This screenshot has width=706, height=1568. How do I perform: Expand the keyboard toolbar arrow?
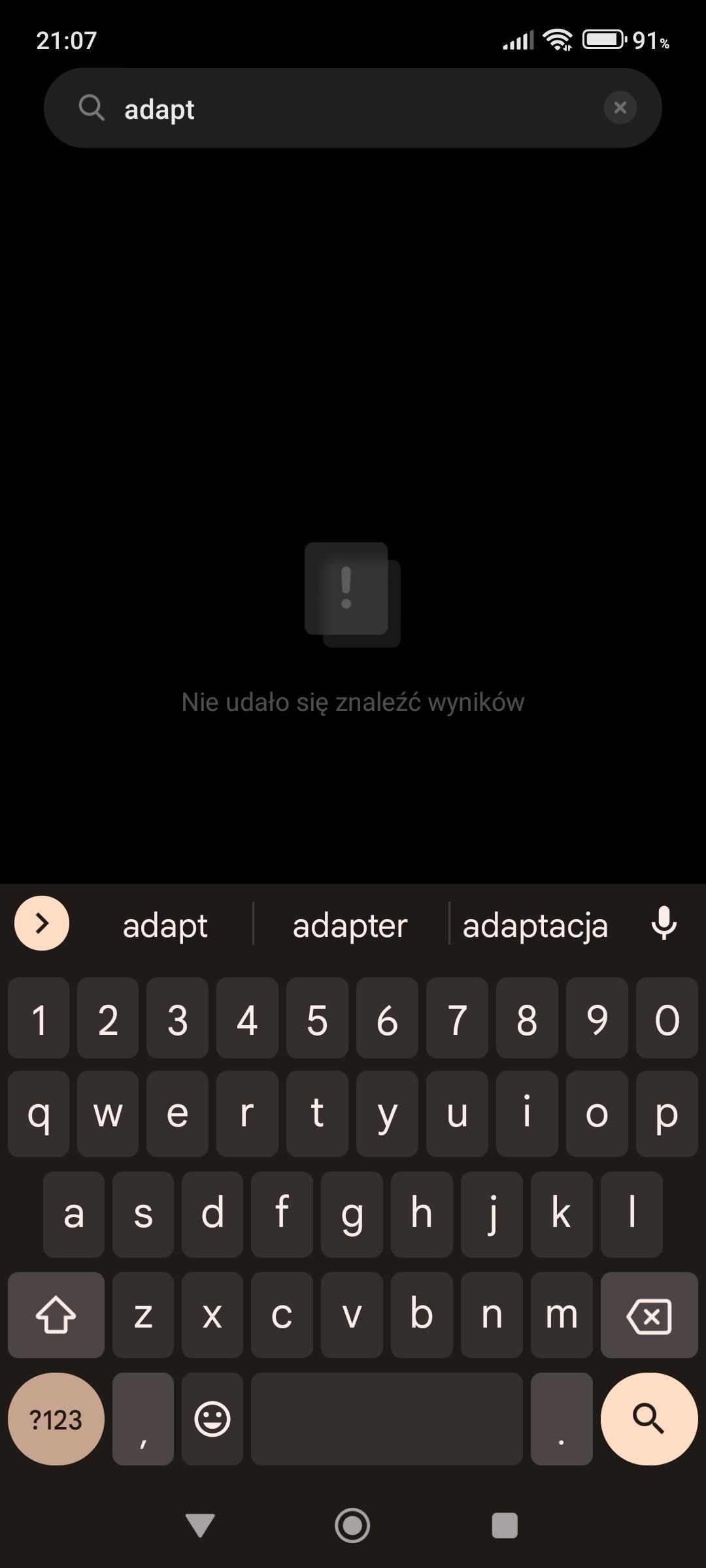click(x=42, y=923)
